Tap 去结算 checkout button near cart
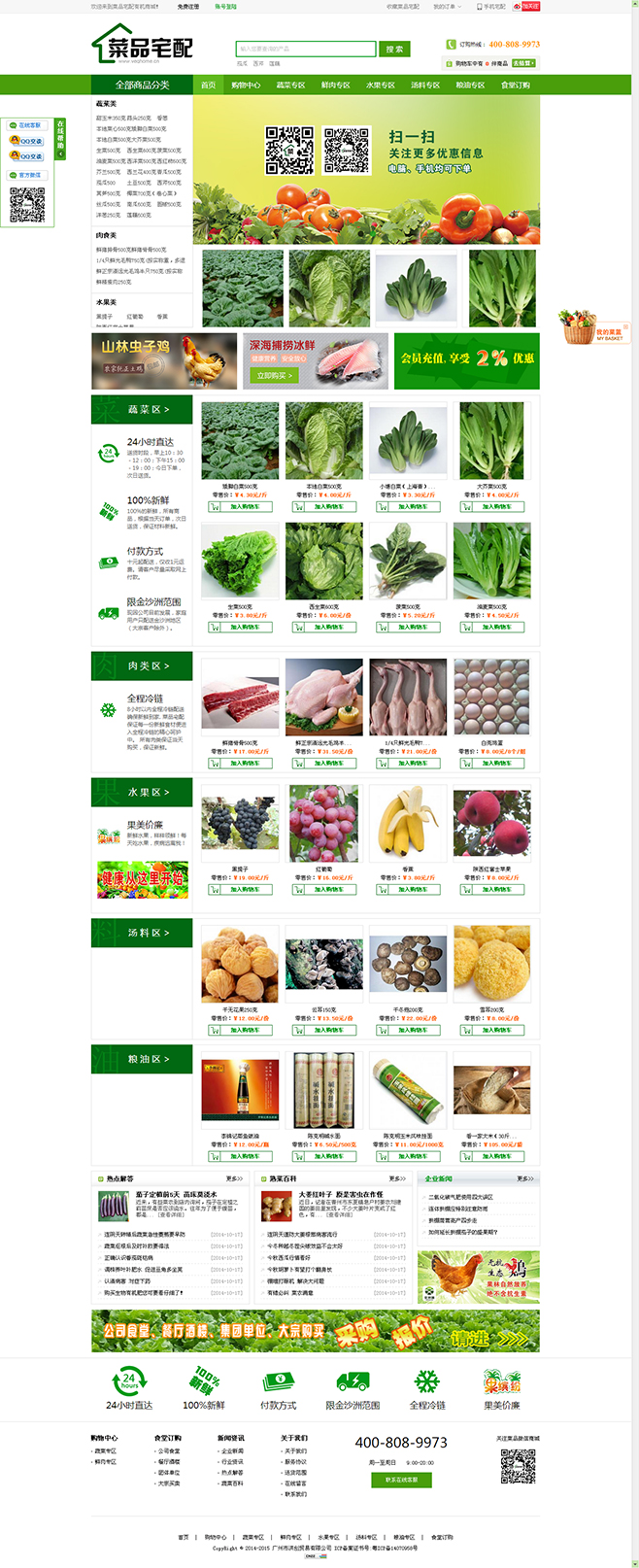This screenshot has height=1568, width=639. pyautogui.click(x=523, y=63)
